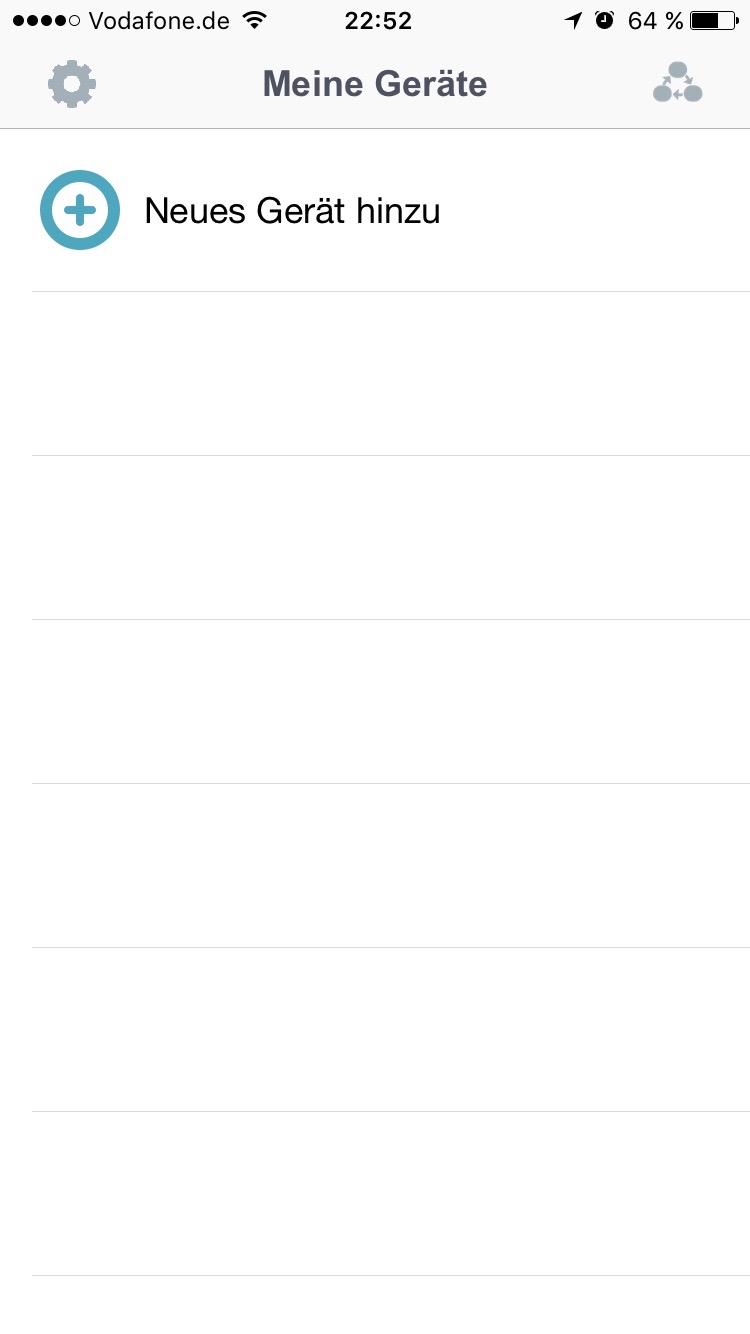Open the device groups icon

coord(677,84)
